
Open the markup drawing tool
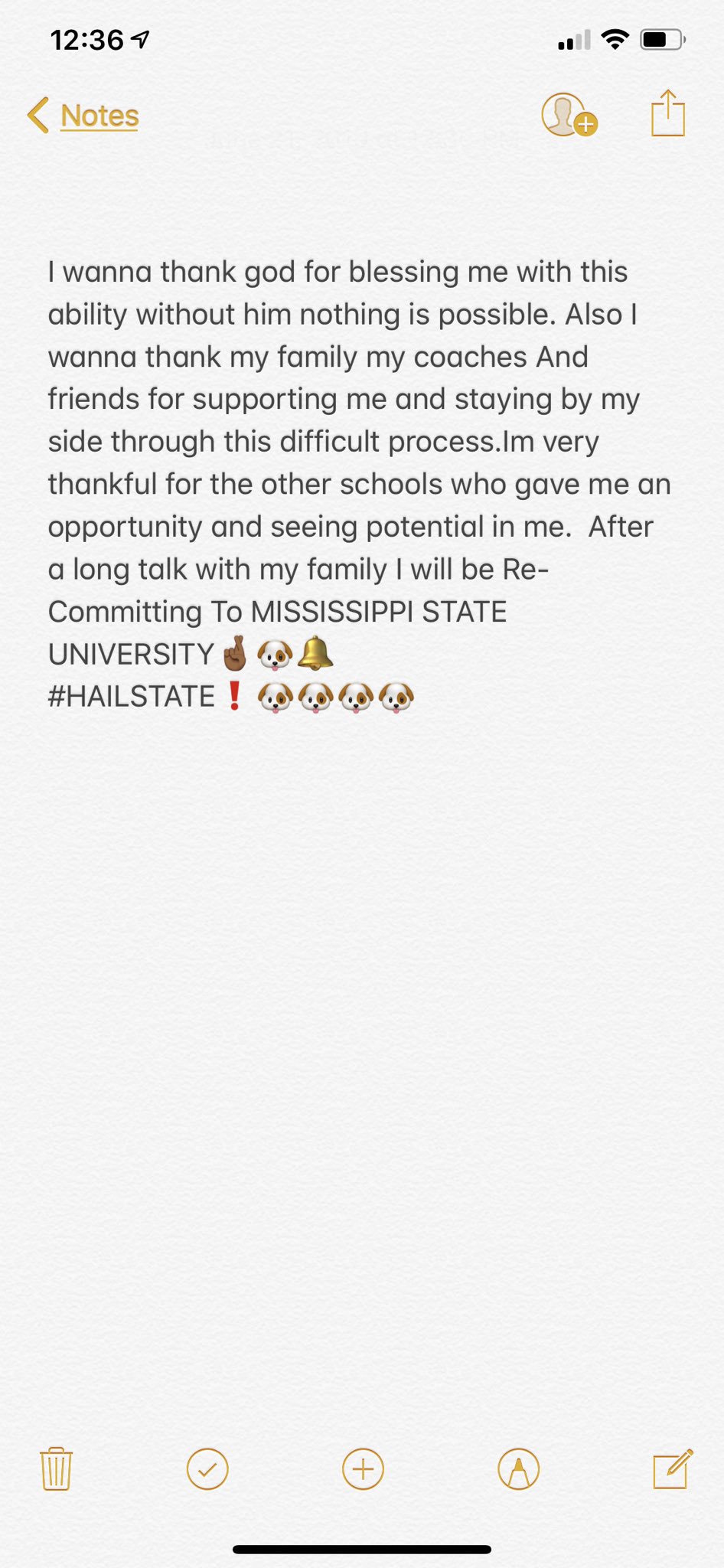tap(519, 1469)
